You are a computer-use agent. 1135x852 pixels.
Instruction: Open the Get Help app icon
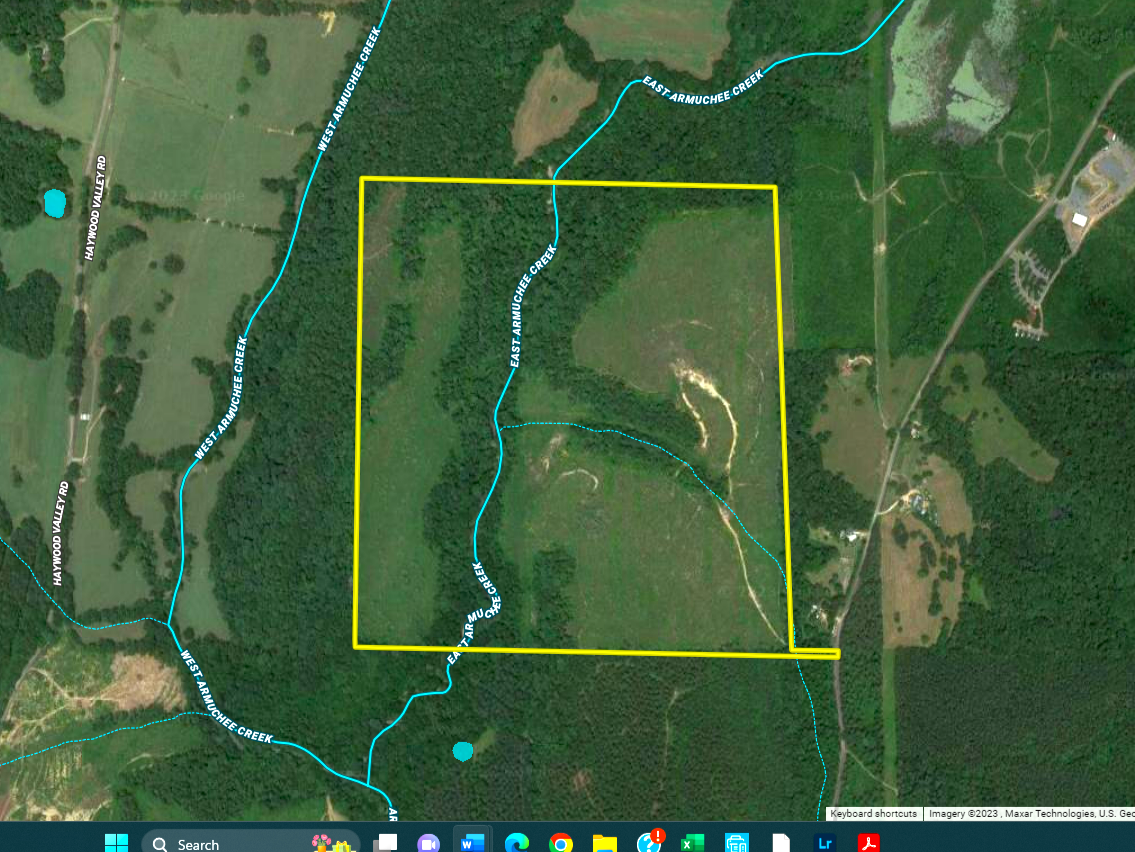click(x=649, y=843)
